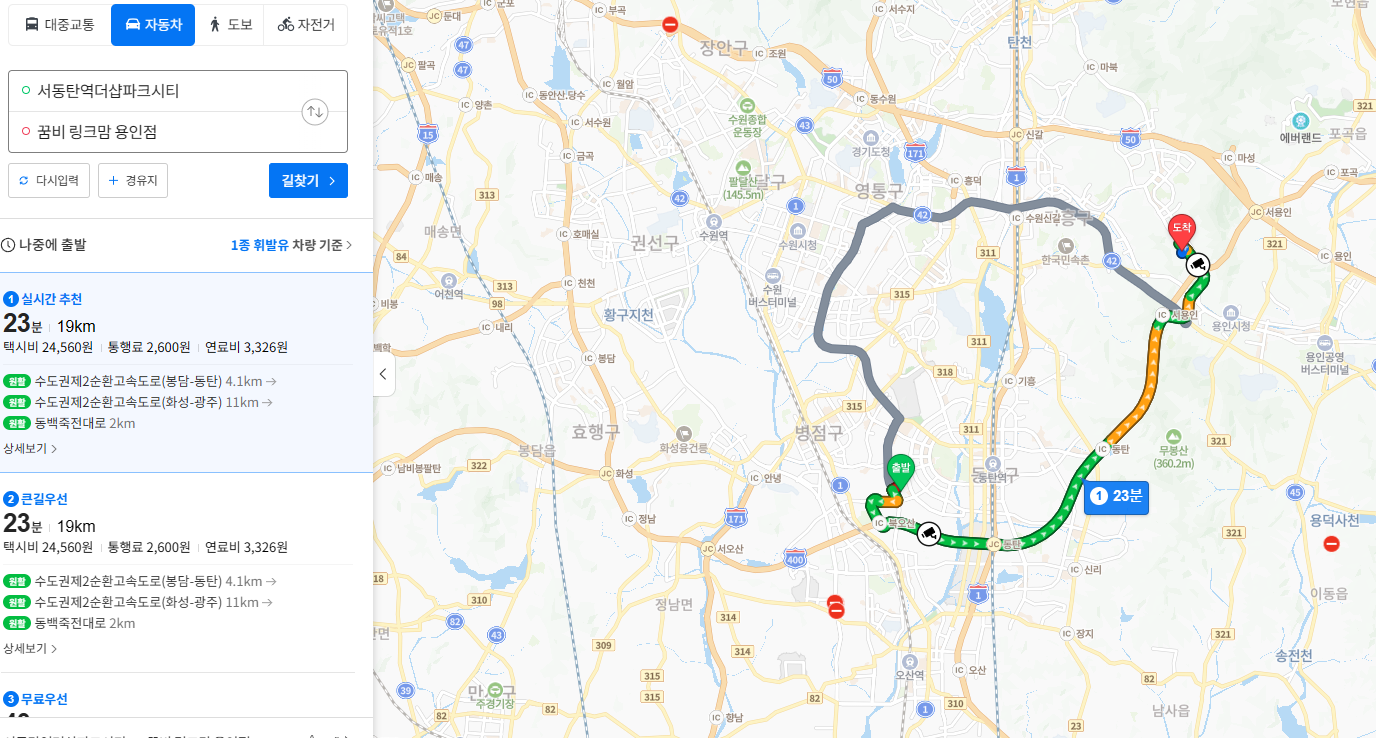Image resolution: width=1376 pixels, height=738 pixels.
Task: Tap the 23분 route label on the map
Action: pos(1116,496)
